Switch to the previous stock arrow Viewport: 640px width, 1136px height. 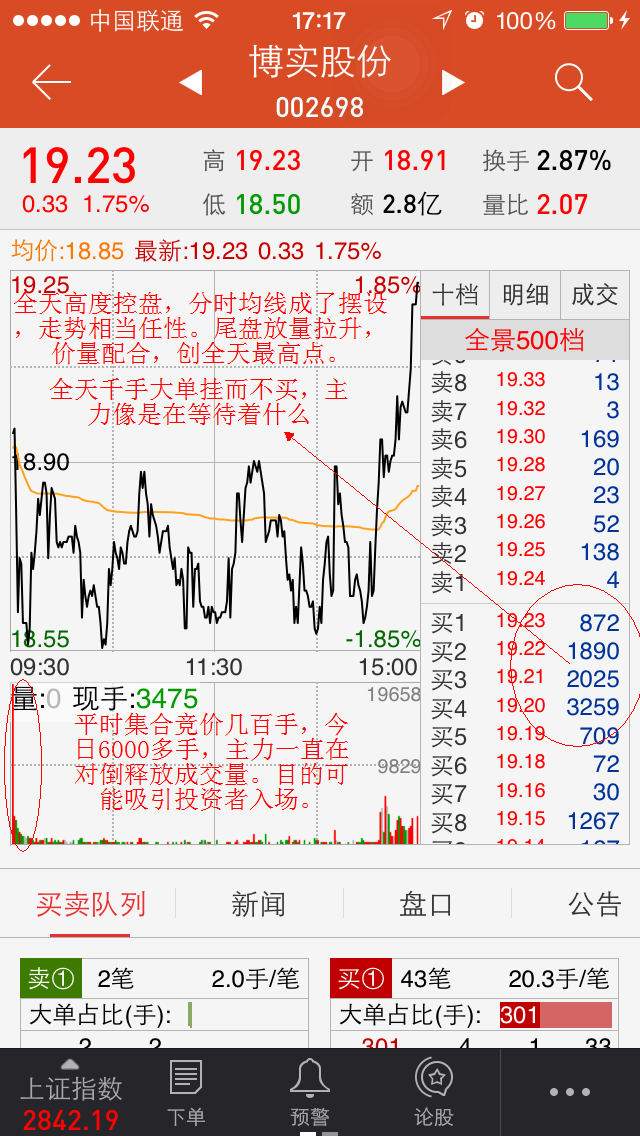pos(191,82)
